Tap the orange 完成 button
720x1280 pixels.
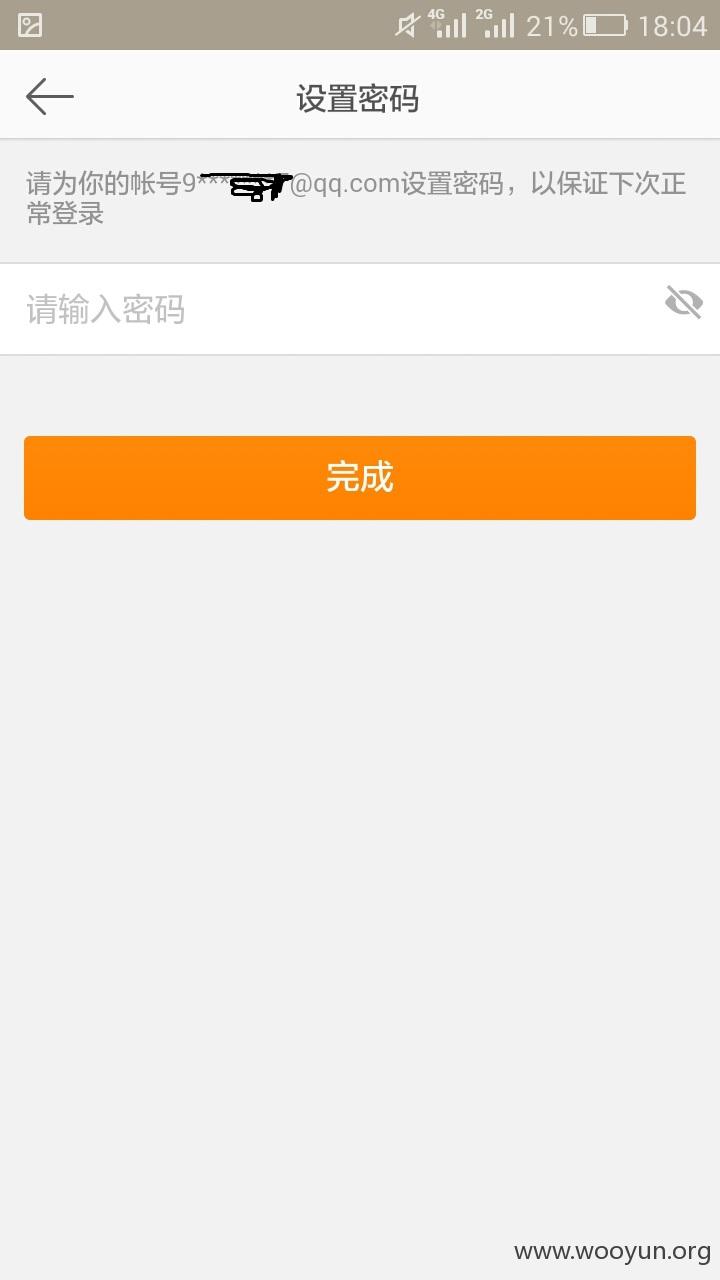click(x=360, y=478)
